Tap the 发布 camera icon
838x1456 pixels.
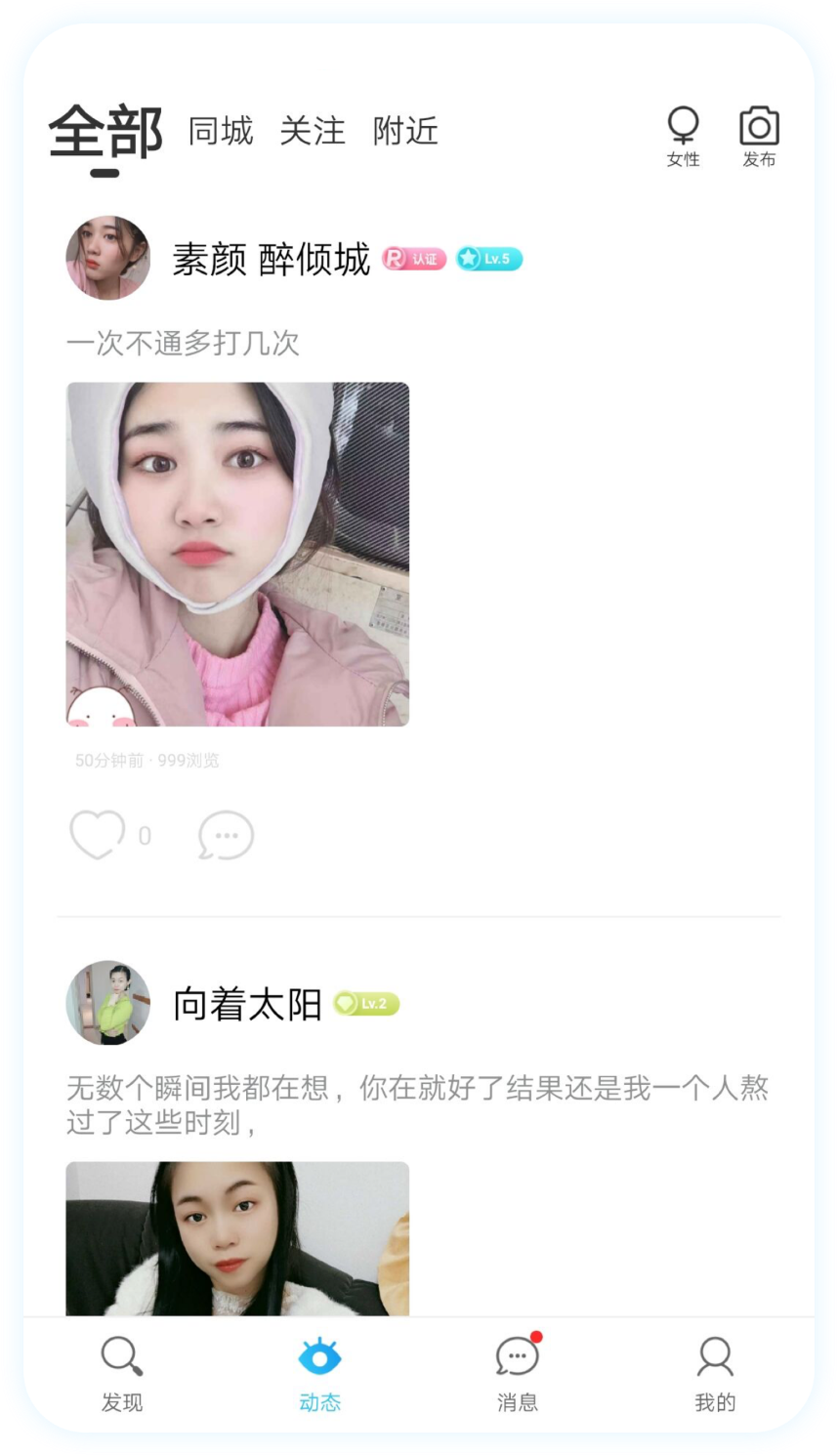point(759,137)
